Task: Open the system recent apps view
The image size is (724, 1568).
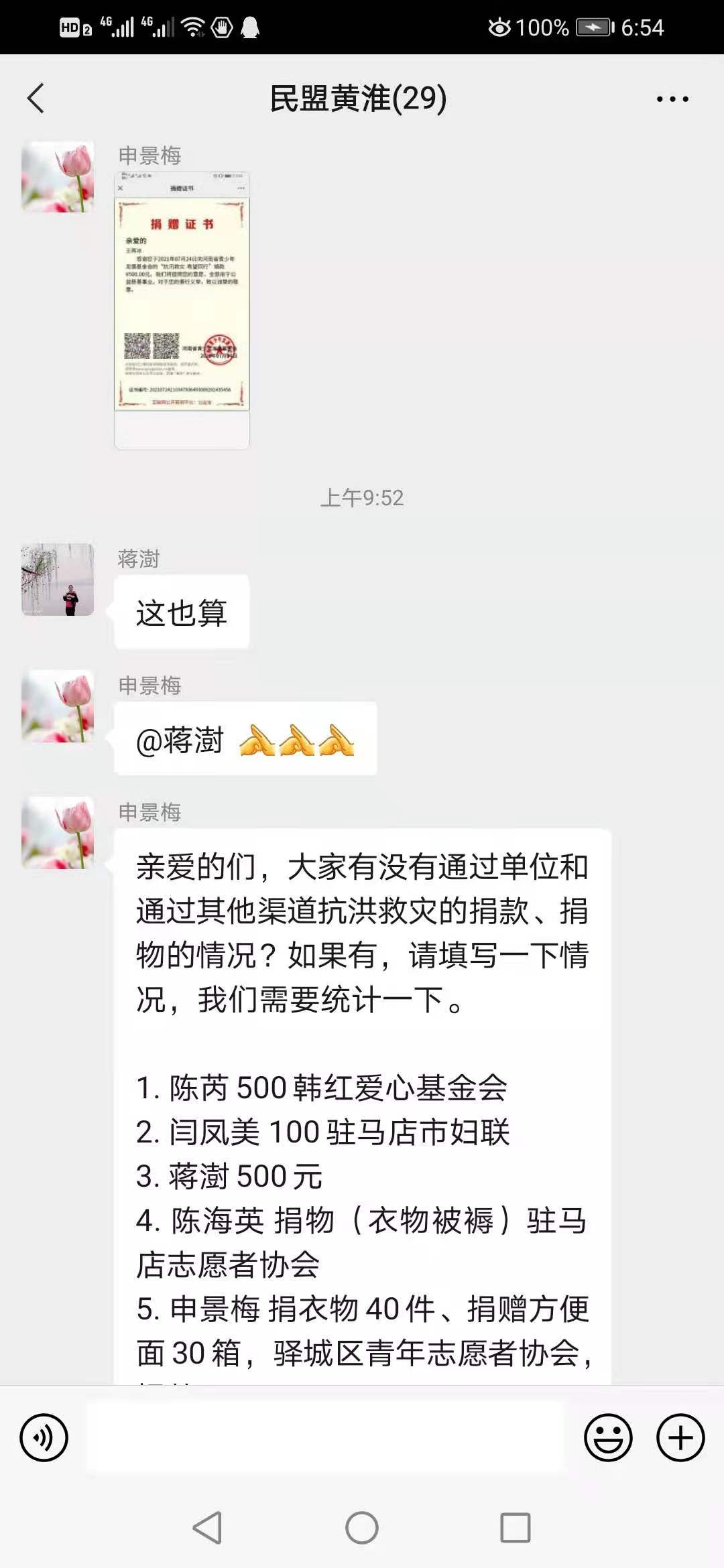Action: click(516, 1528)
